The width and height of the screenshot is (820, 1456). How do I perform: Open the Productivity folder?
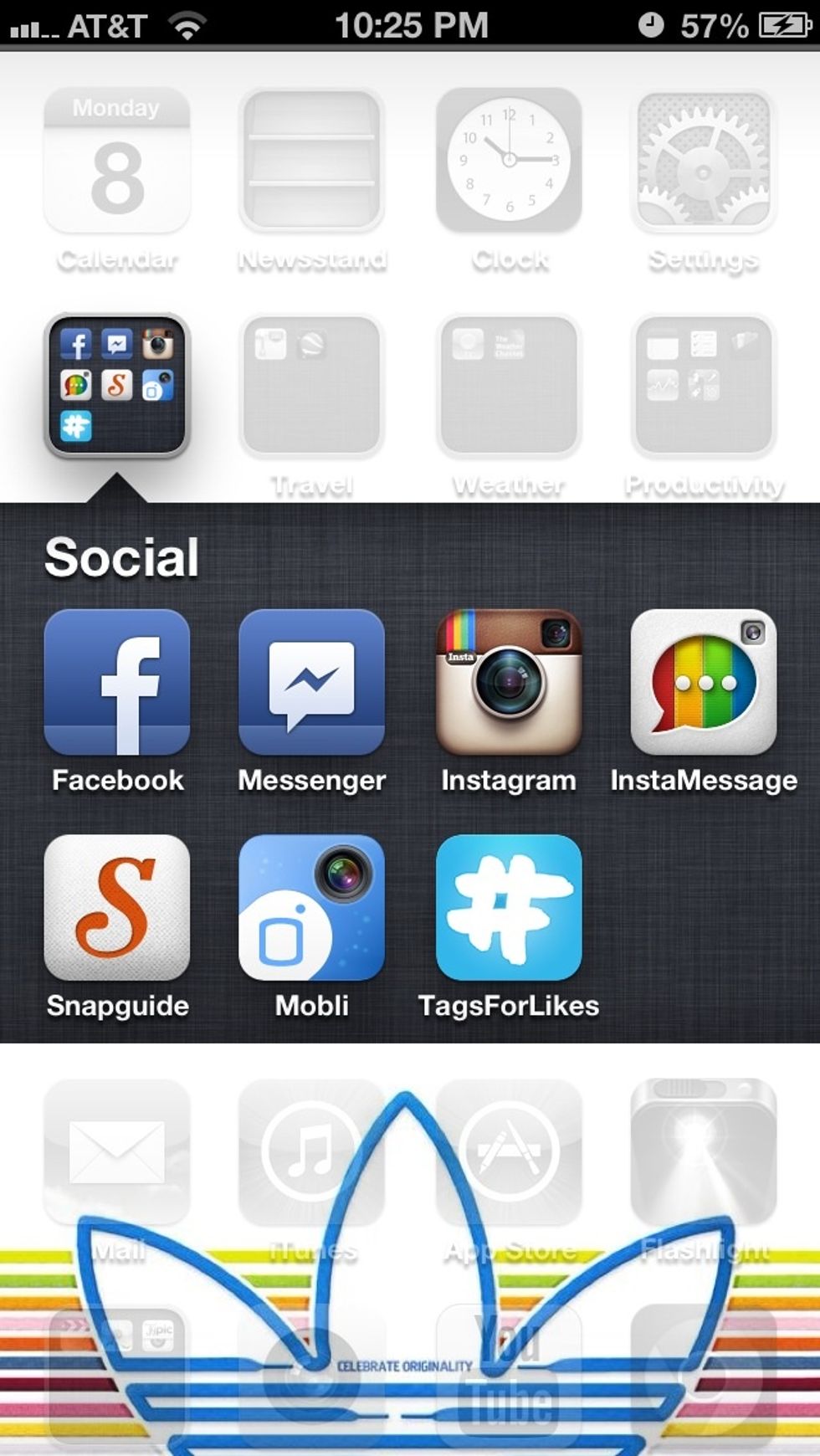click(x=703, y=385)
